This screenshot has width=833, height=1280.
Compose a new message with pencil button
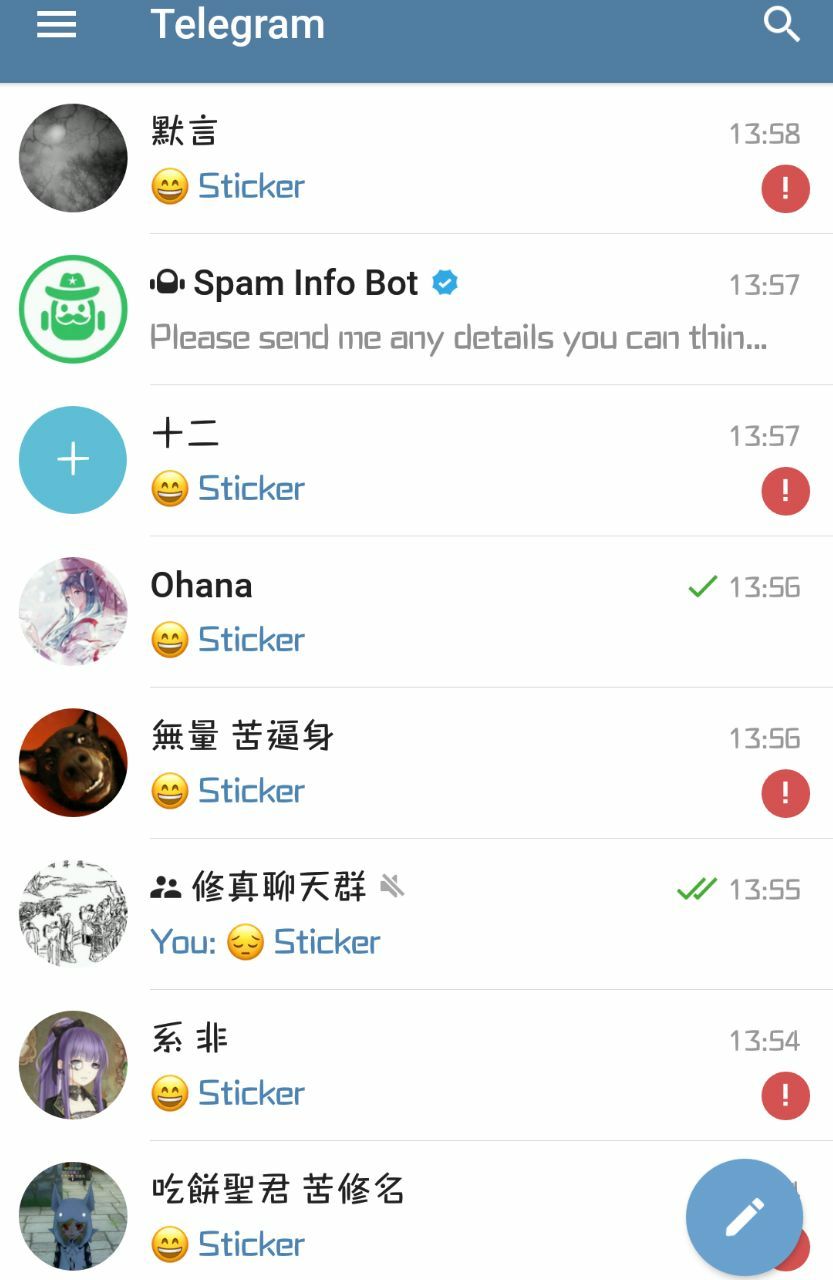pos(744,1217)
